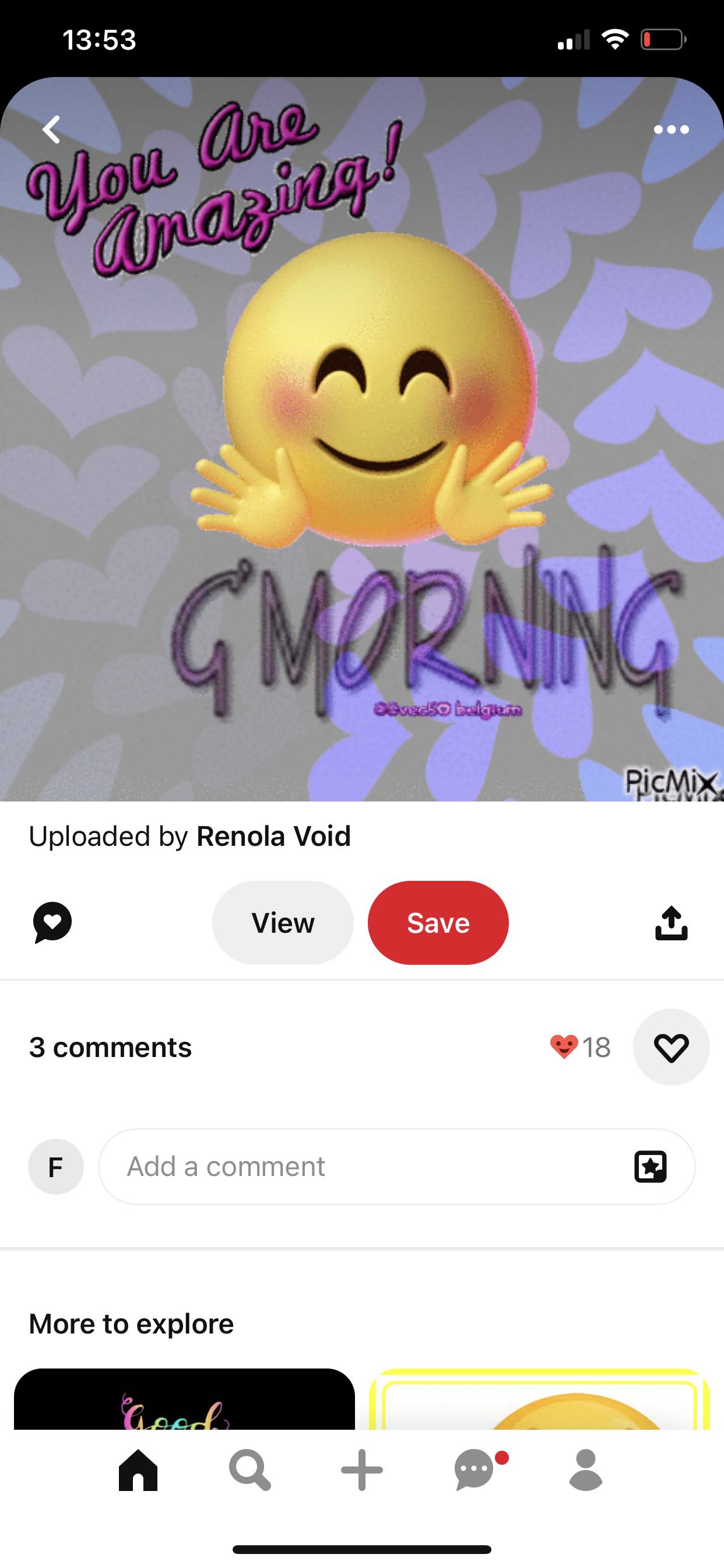Open uploader Renola Void's profile
The width and height of the screenshot is (724, 1568).
click(x=273, y=836)
